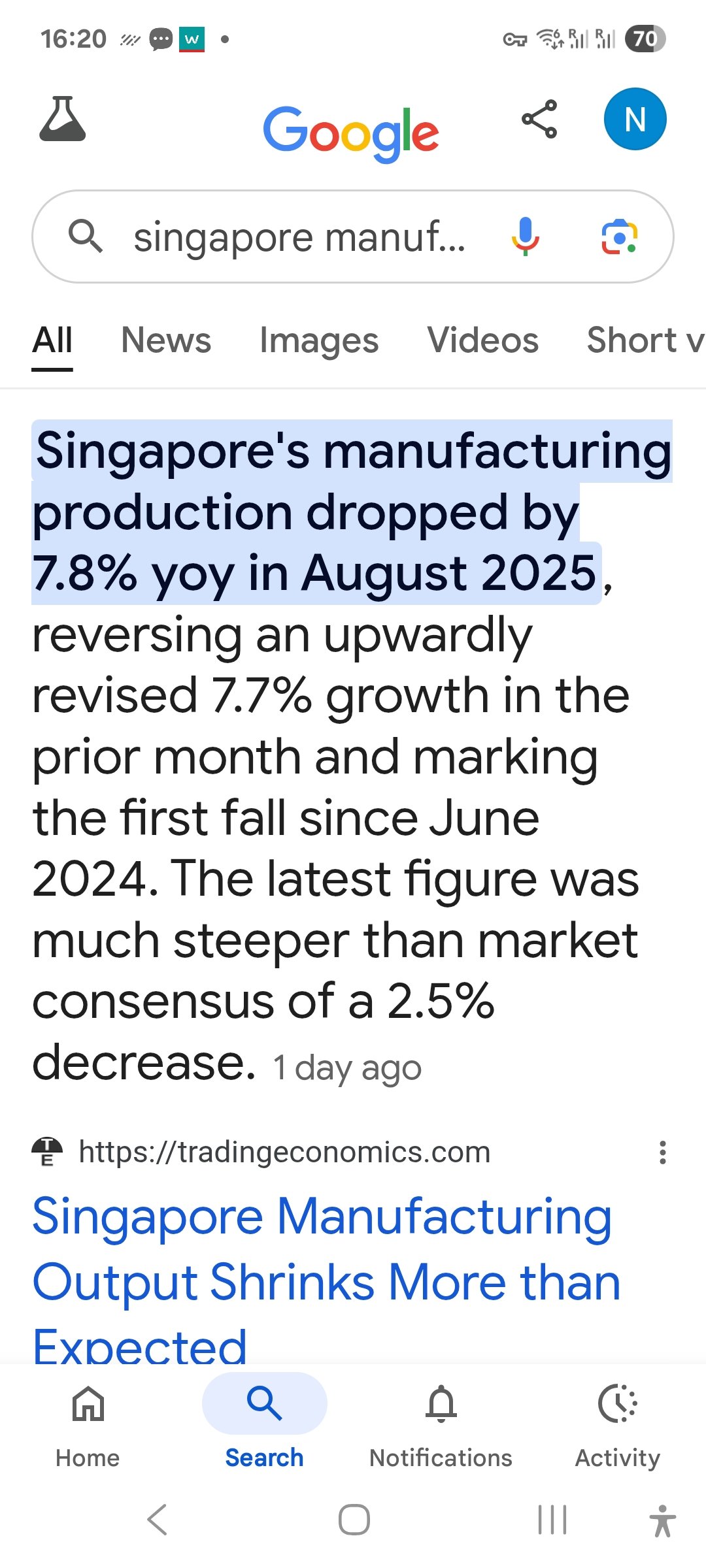Open Google Lens camera search
This screenshot has width=706, height=1568.
coord(618,237)
